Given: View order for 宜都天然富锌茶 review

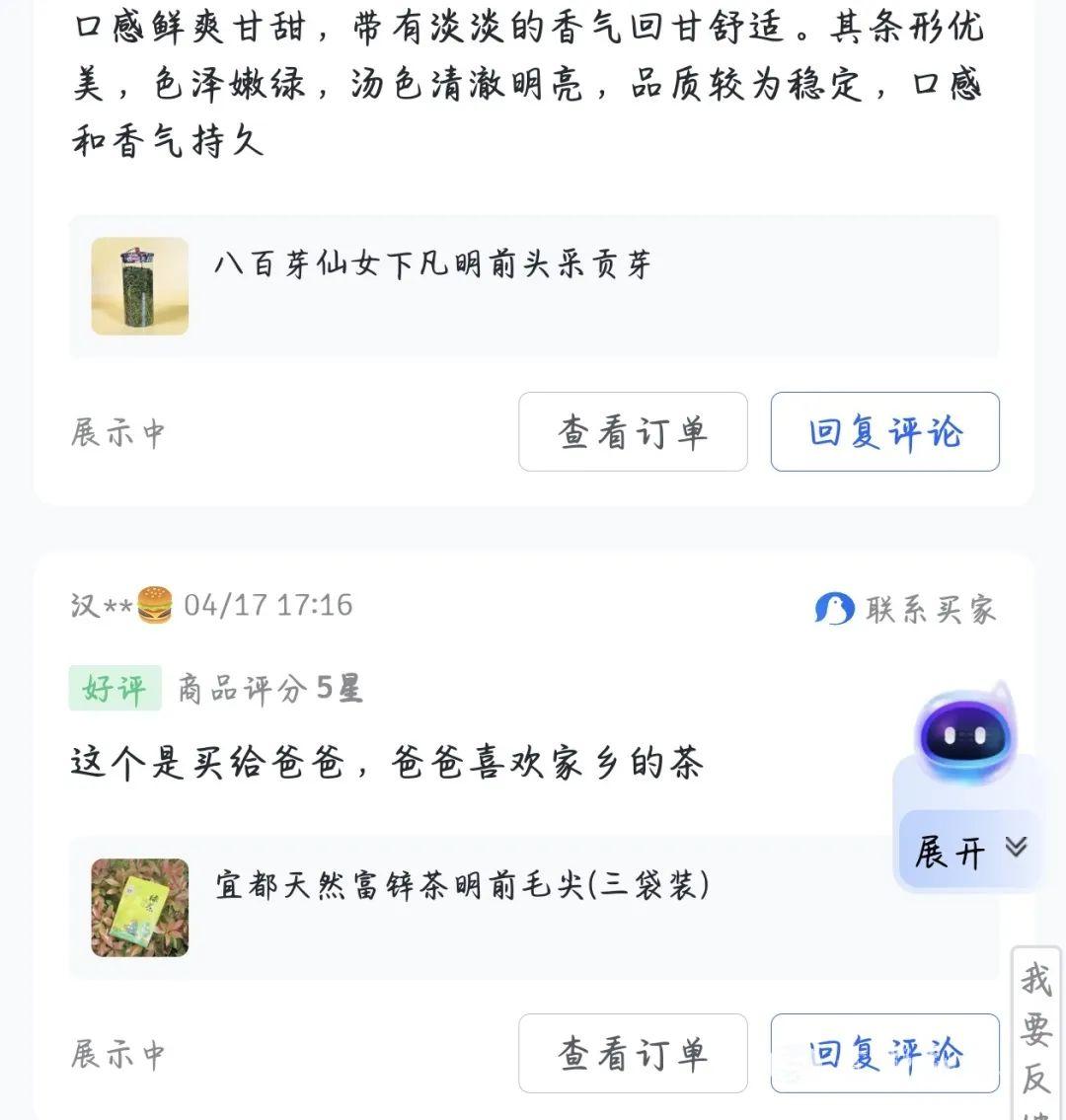Looking at the screenshot, I should tap(633, 1053).
